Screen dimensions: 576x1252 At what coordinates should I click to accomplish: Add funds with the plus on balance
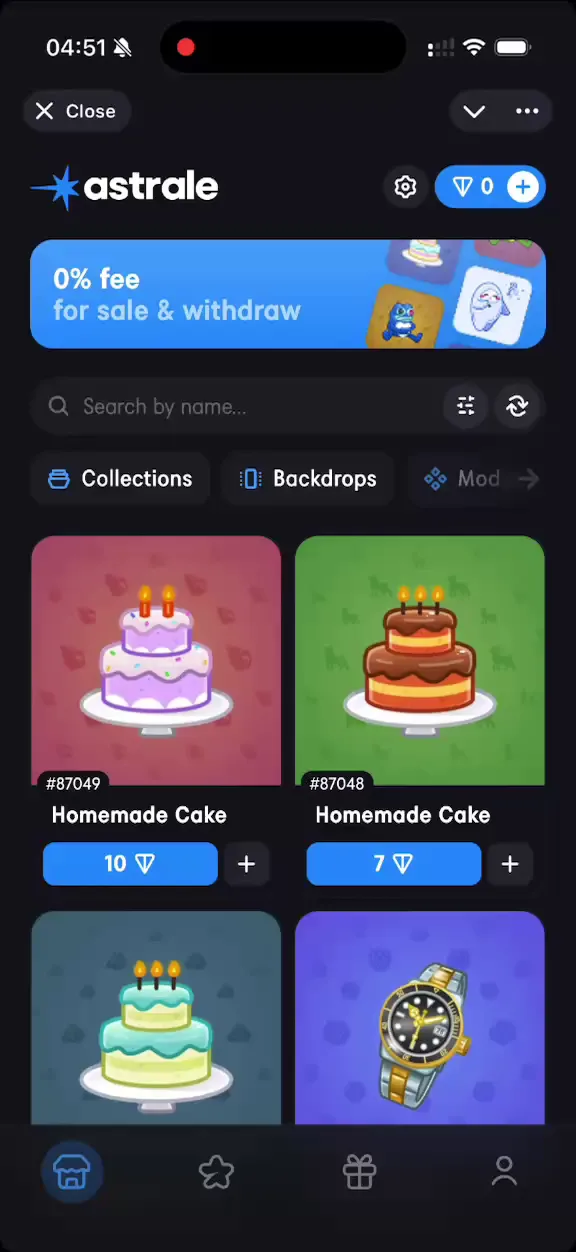(523, 187)
